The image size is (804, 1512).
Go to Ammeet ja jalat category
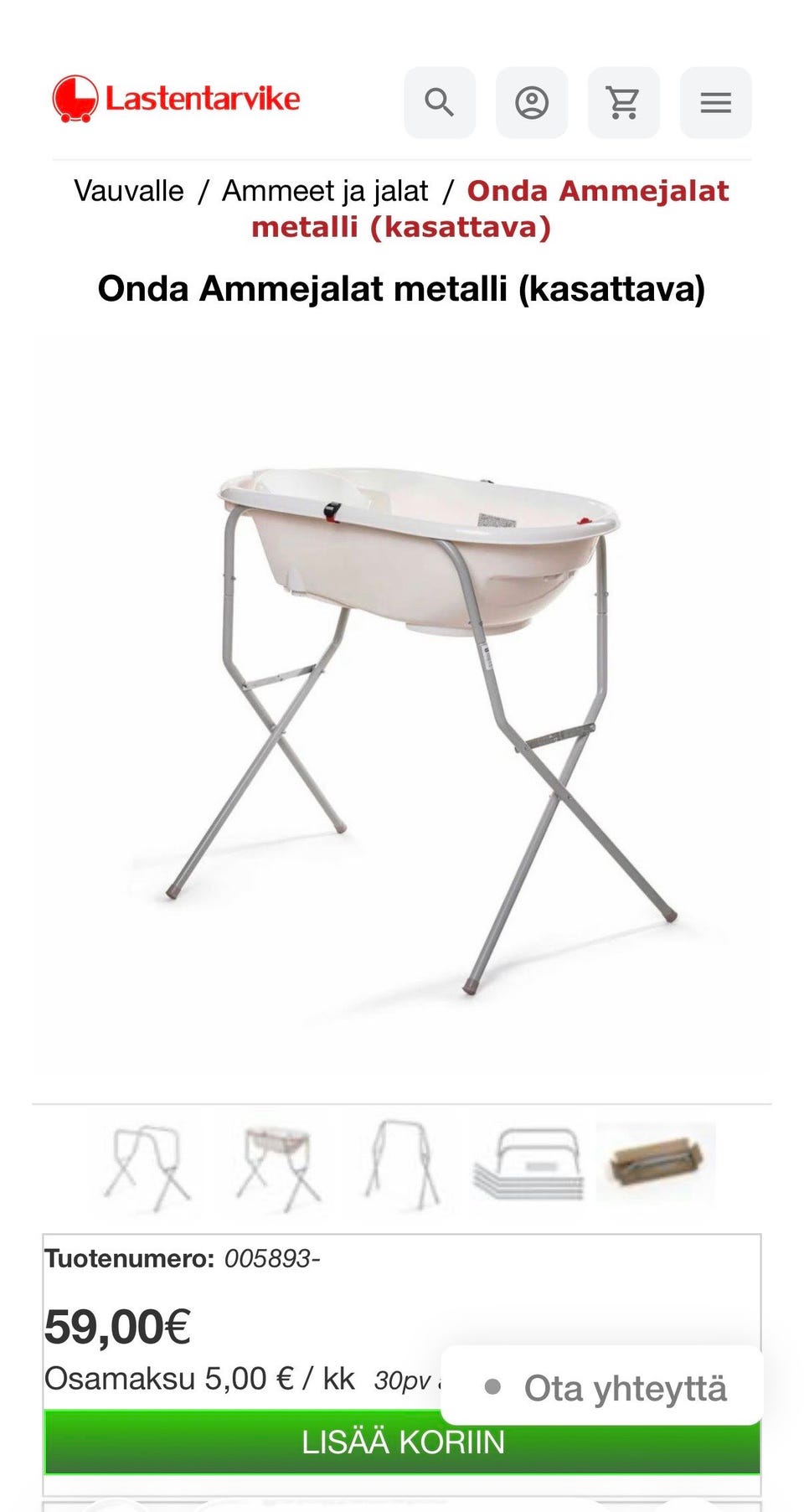(325, 191)
